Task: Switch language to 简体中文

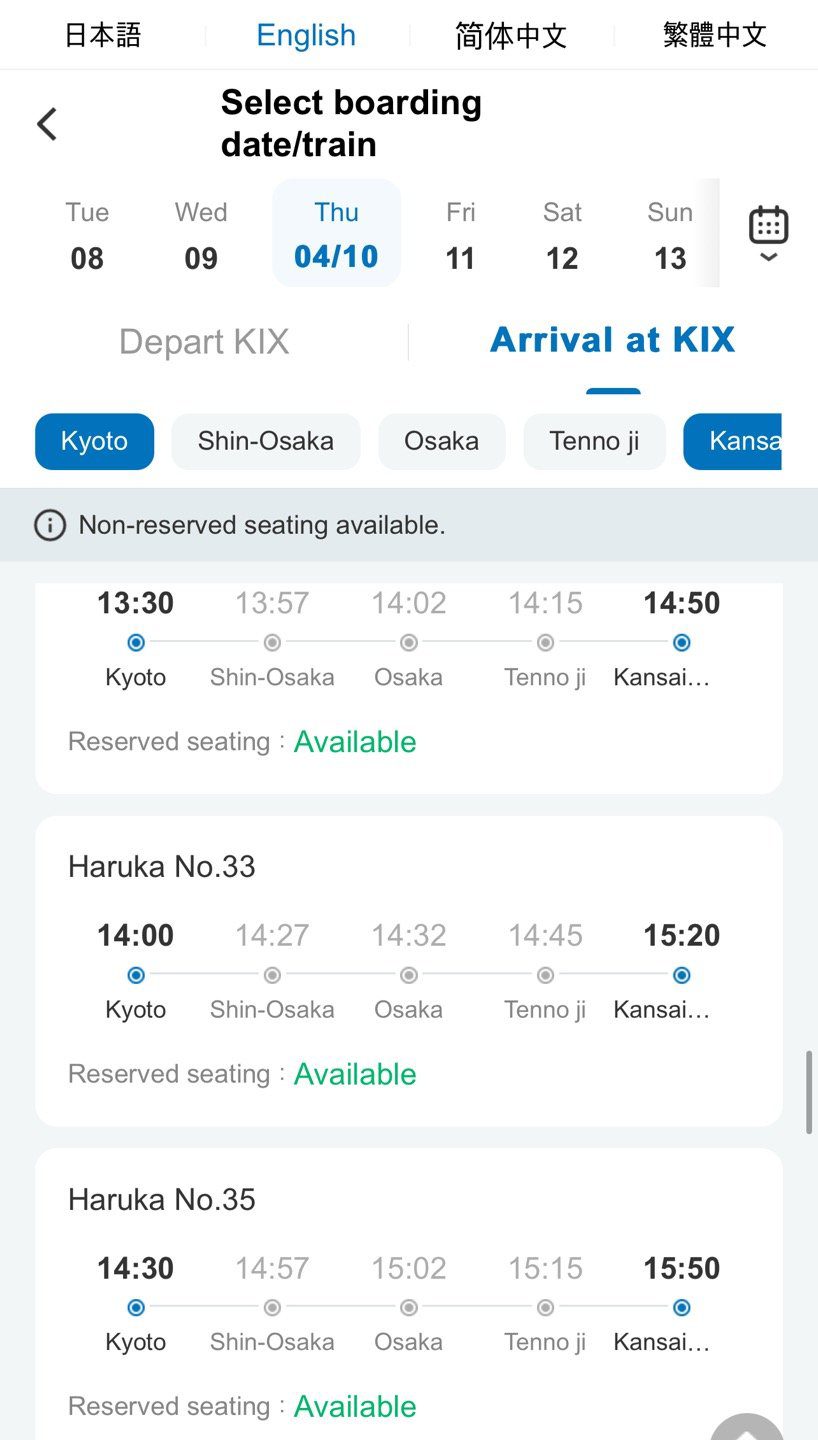Action: point(511,35)
